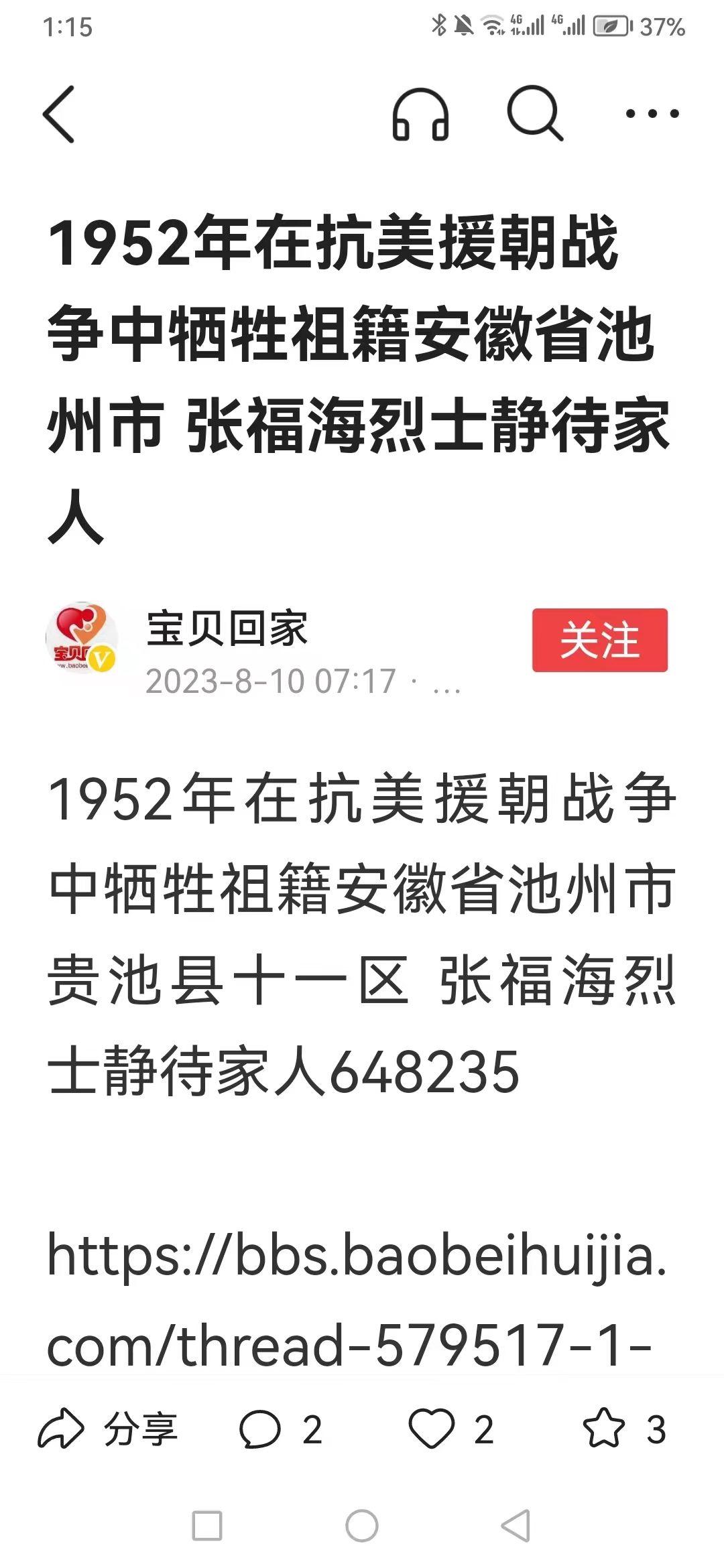Like this article with the heart
The image size is (724, 1568).
[450, 1429]
